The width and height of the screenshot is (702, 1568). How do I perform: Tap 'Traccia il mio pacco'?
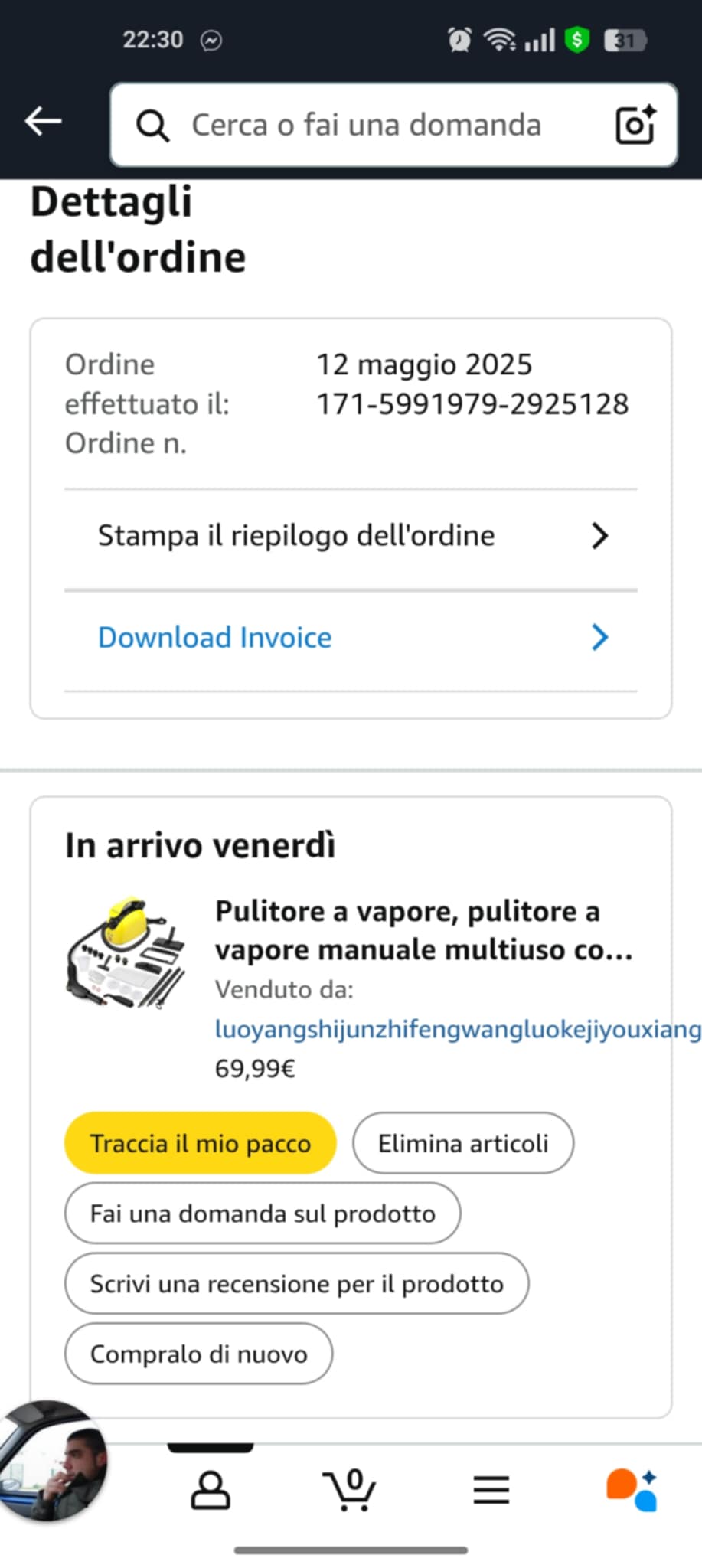(x=201, y=1143)
